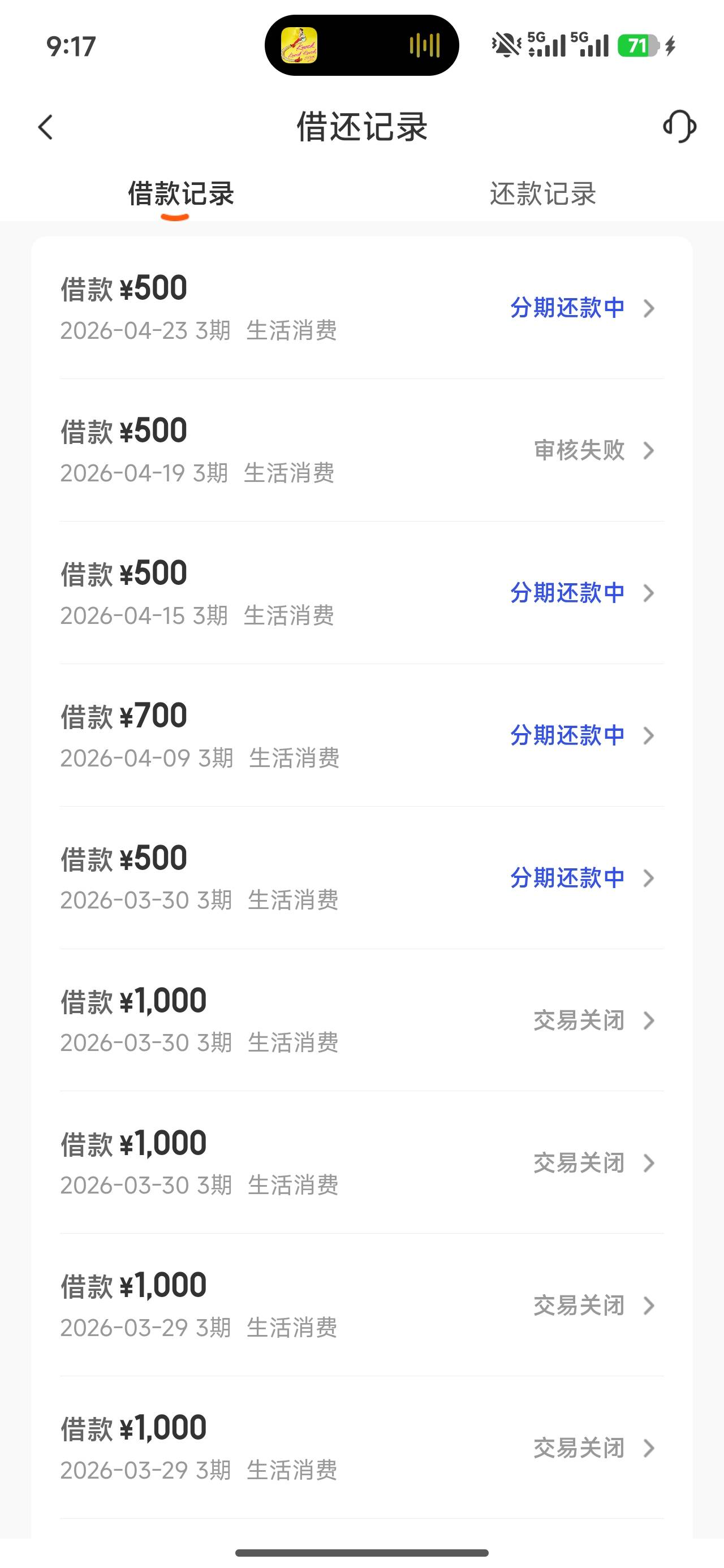This screenshot has width=724, height=1568.
Task: Switch to the 还款记录 tab
Action: pos(542,194)
